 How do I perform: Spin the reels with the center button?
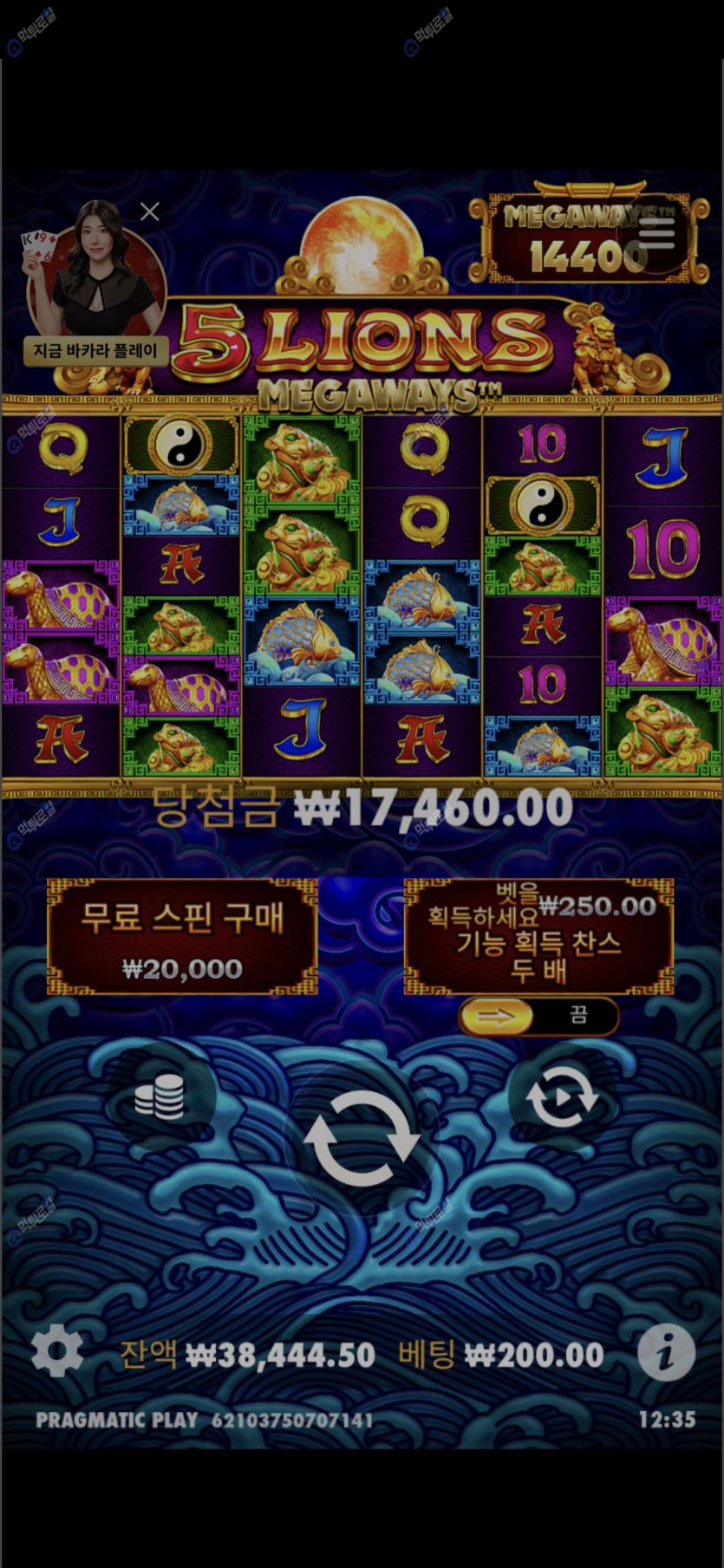(x=362, y=1138)
